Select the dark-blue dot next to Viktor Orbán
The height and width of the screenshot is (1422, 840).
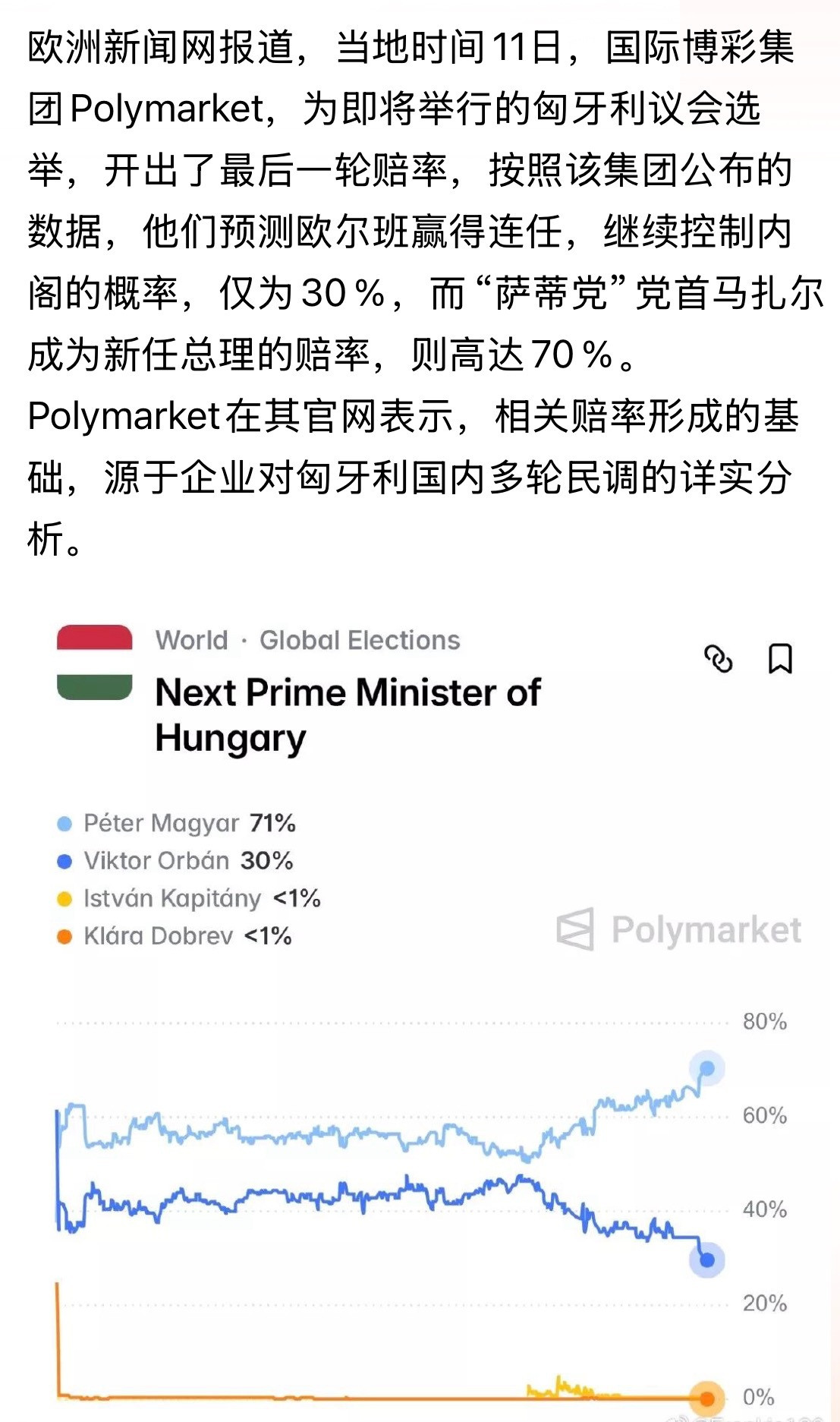pos(63,860)
